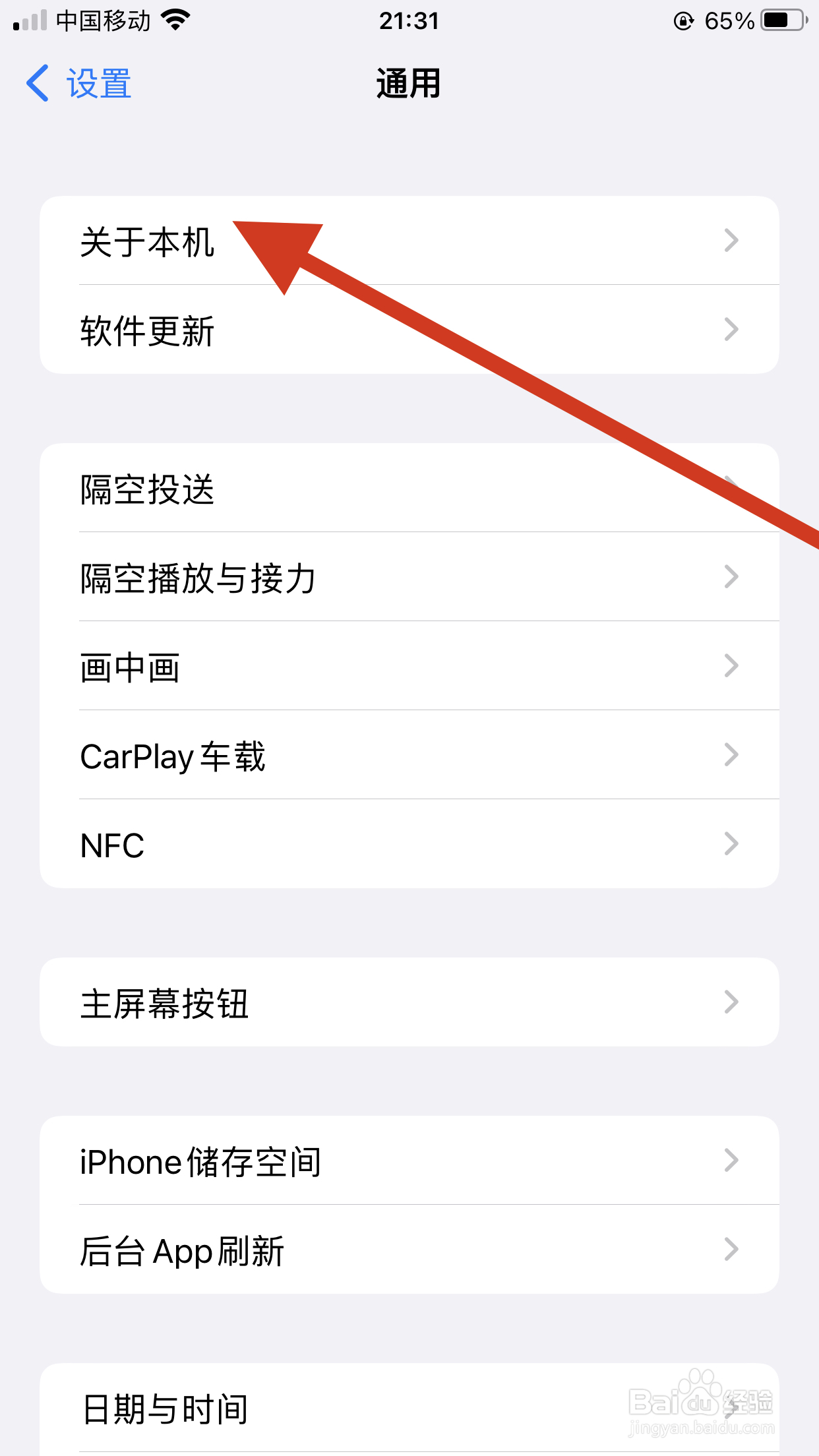Tap 设置 to go back
Viewport: 819px width, 1456px height.
[98, 83]
